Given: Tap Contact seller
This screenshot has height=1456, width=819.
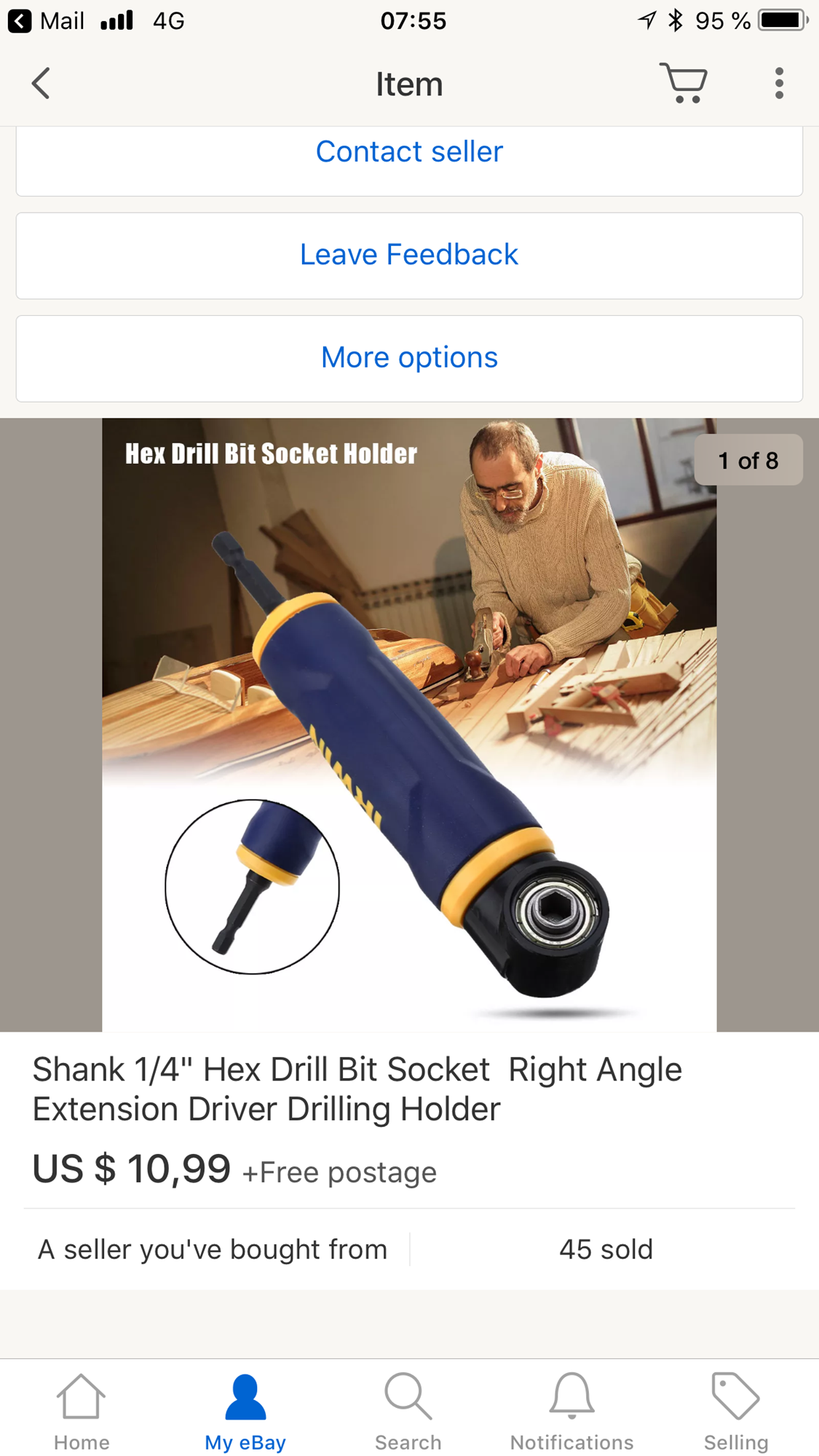Looking at the screenshot, I should [409, 152].
